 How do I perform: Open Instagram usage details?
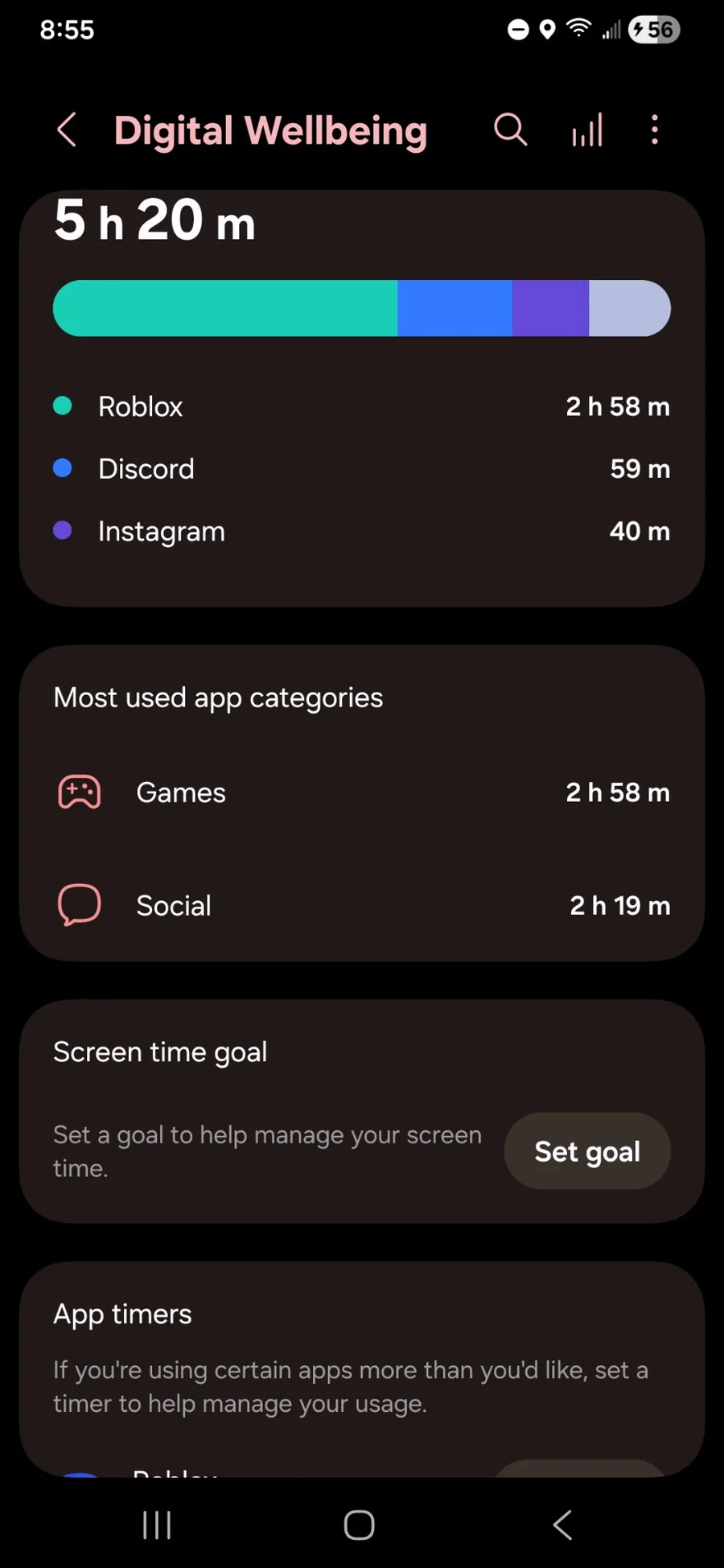tap(361, 531)
